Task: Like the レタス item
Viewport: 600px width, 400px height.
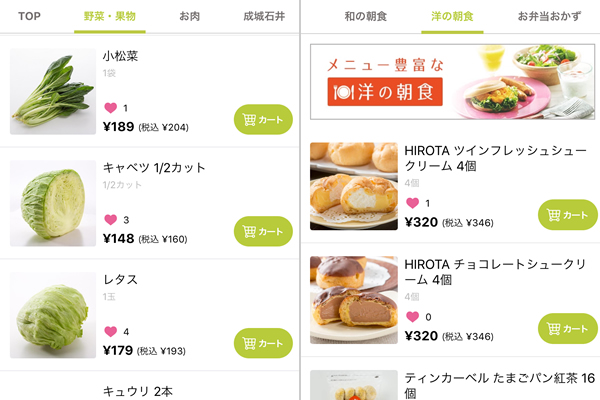Action: coord(110,331)
